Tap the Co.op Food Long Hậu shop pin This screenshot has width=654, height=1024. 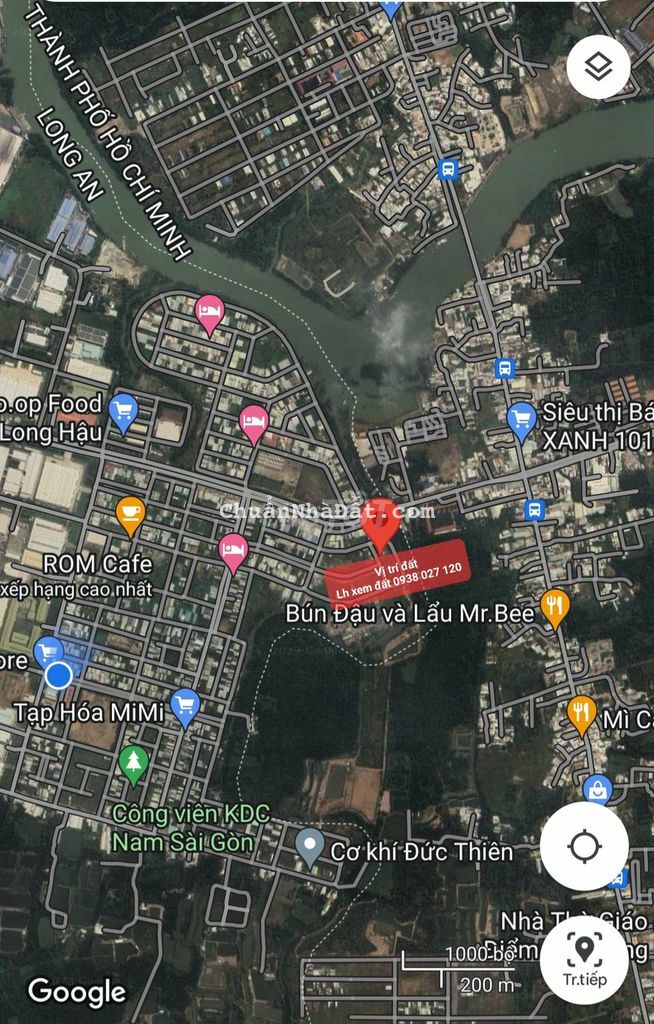[123, 411]
